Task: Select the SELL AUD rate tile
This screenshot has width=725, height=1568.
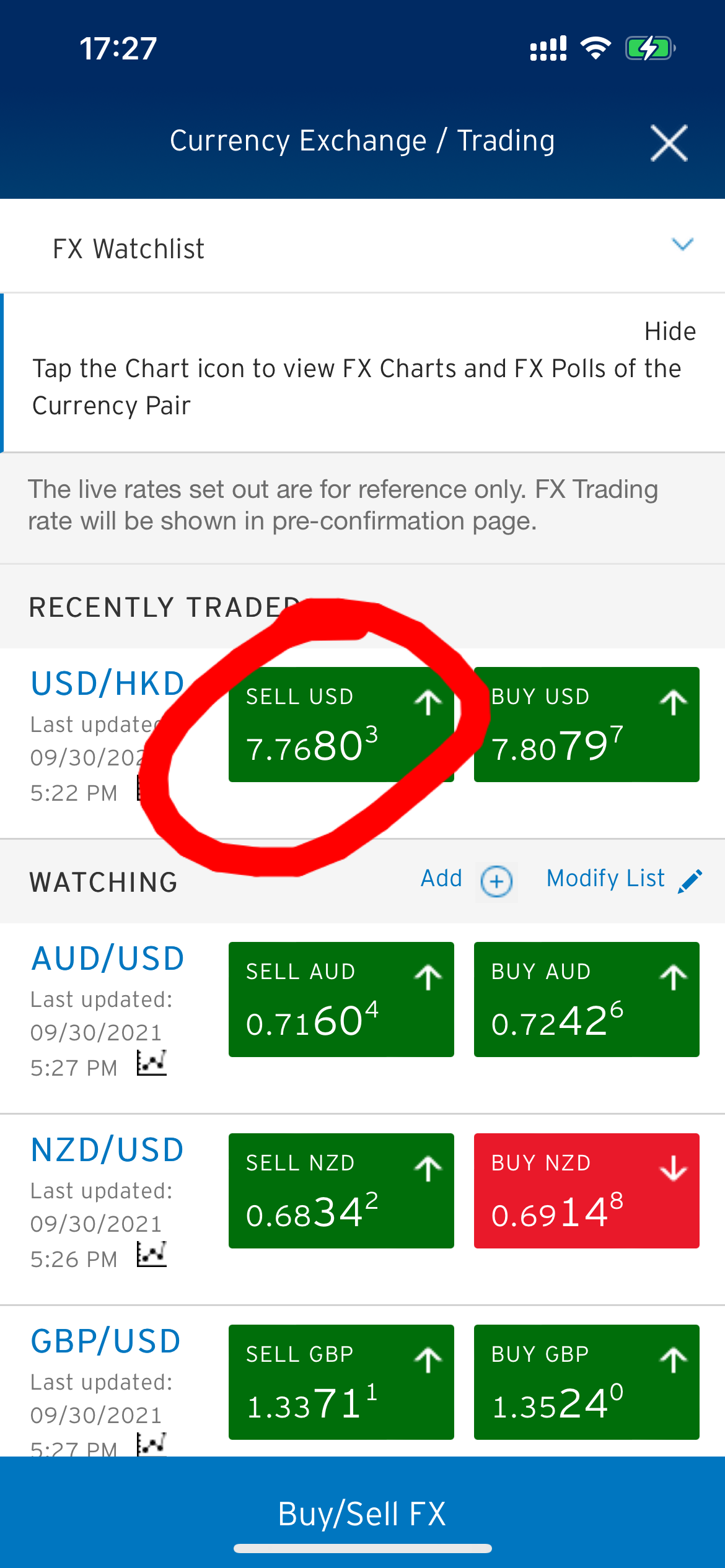Action: [x=341, y=1000]
